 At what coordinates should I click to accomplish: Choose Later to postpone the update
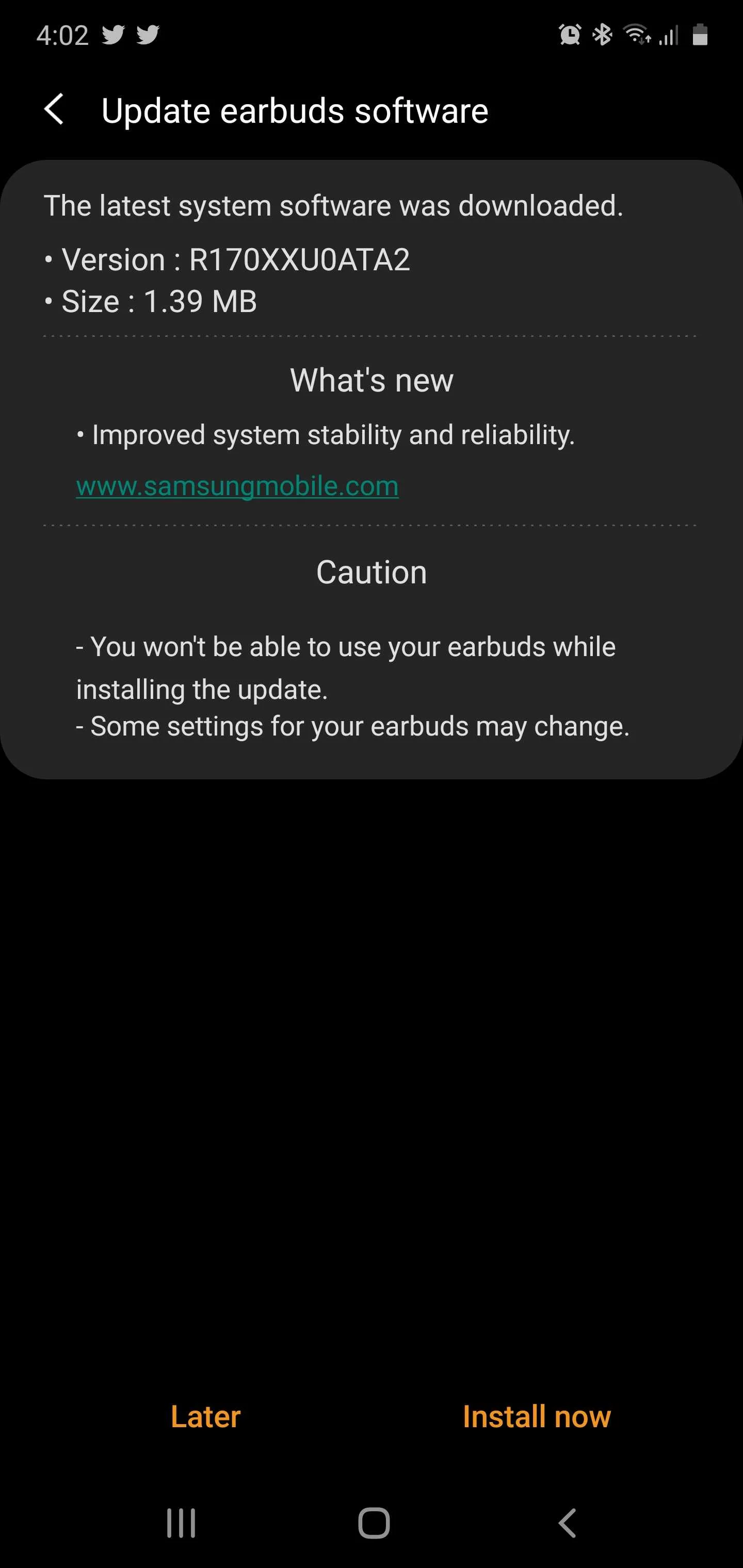[205, 1416]
